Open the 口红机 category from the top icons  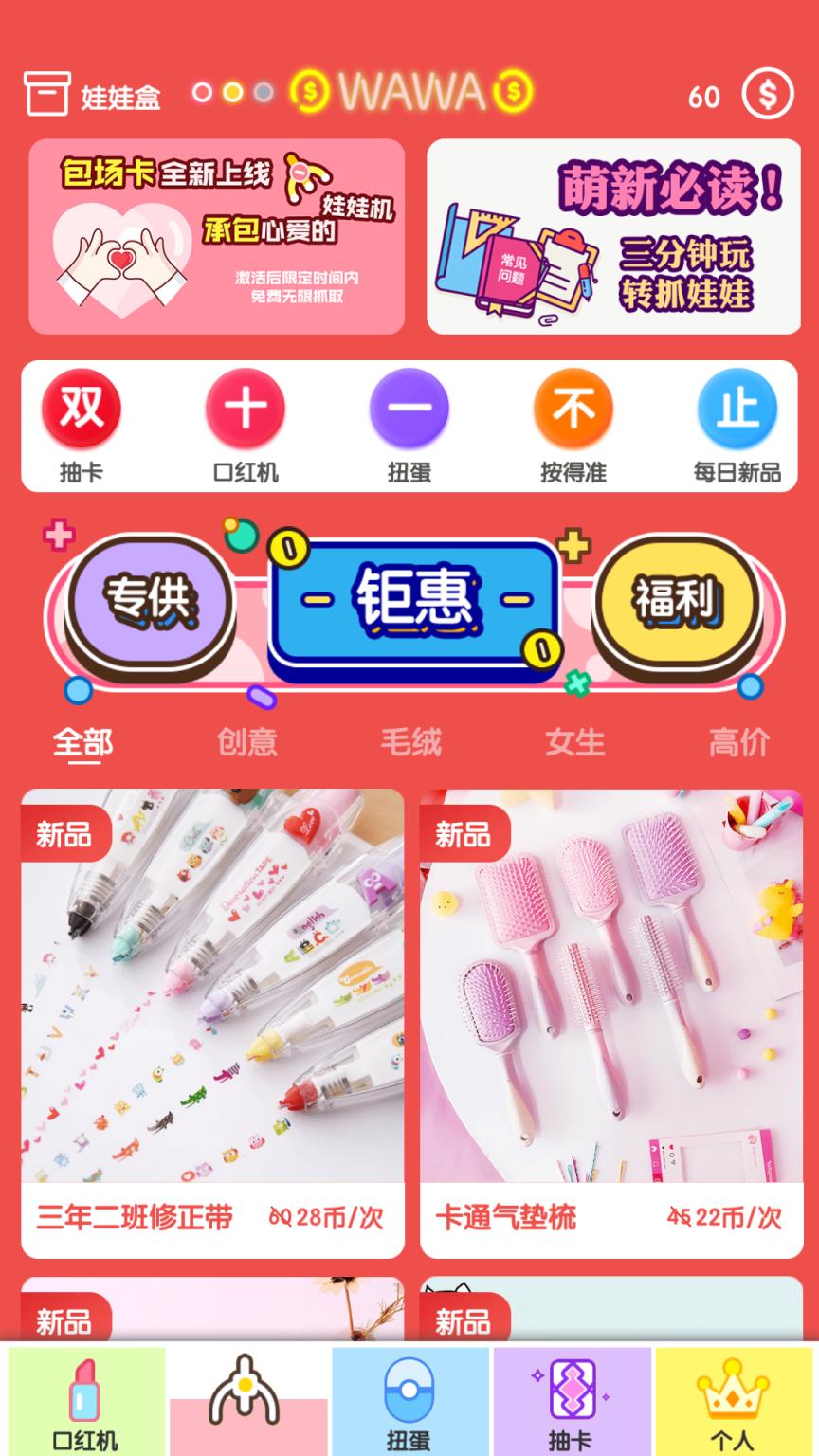246,408
